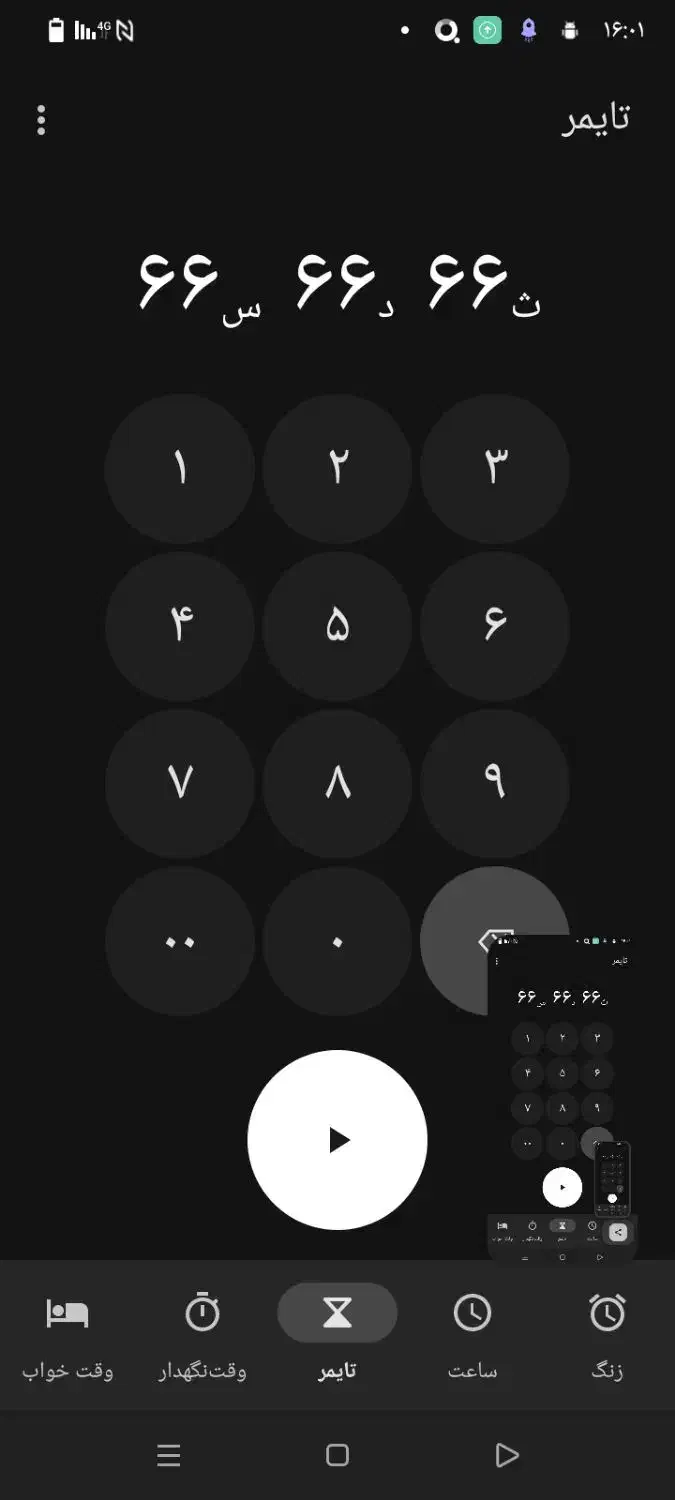Enter digit ۳ on the timer keypad
The image size is (675, 1500).
coord(495,468)
